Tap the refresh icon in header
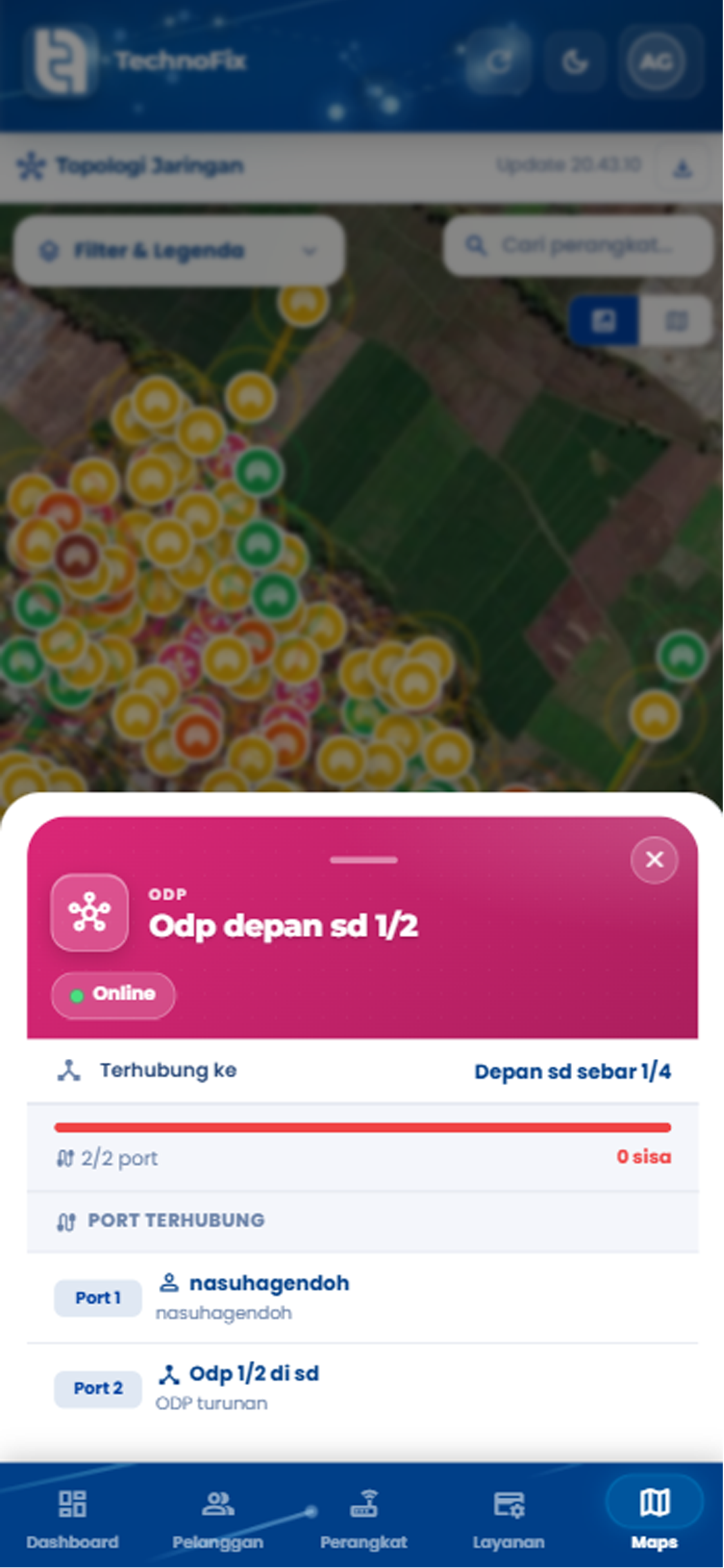 [x=498, y=62]
